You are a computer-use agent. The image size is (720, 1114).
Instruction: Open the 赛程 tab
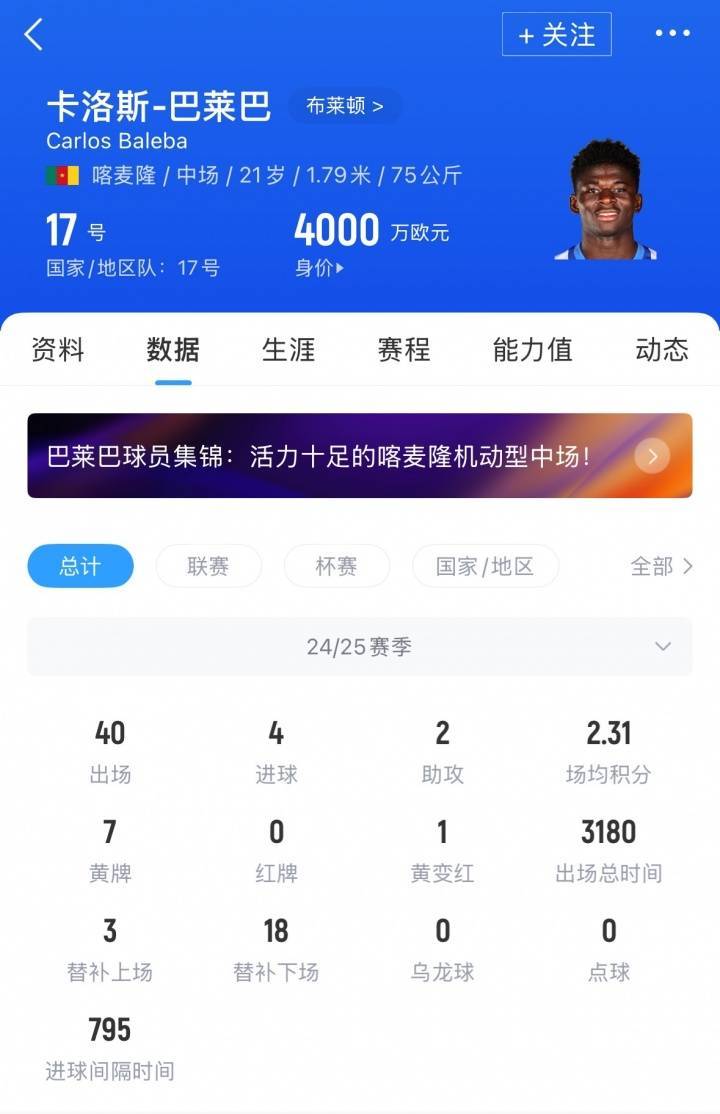point(403,349)
